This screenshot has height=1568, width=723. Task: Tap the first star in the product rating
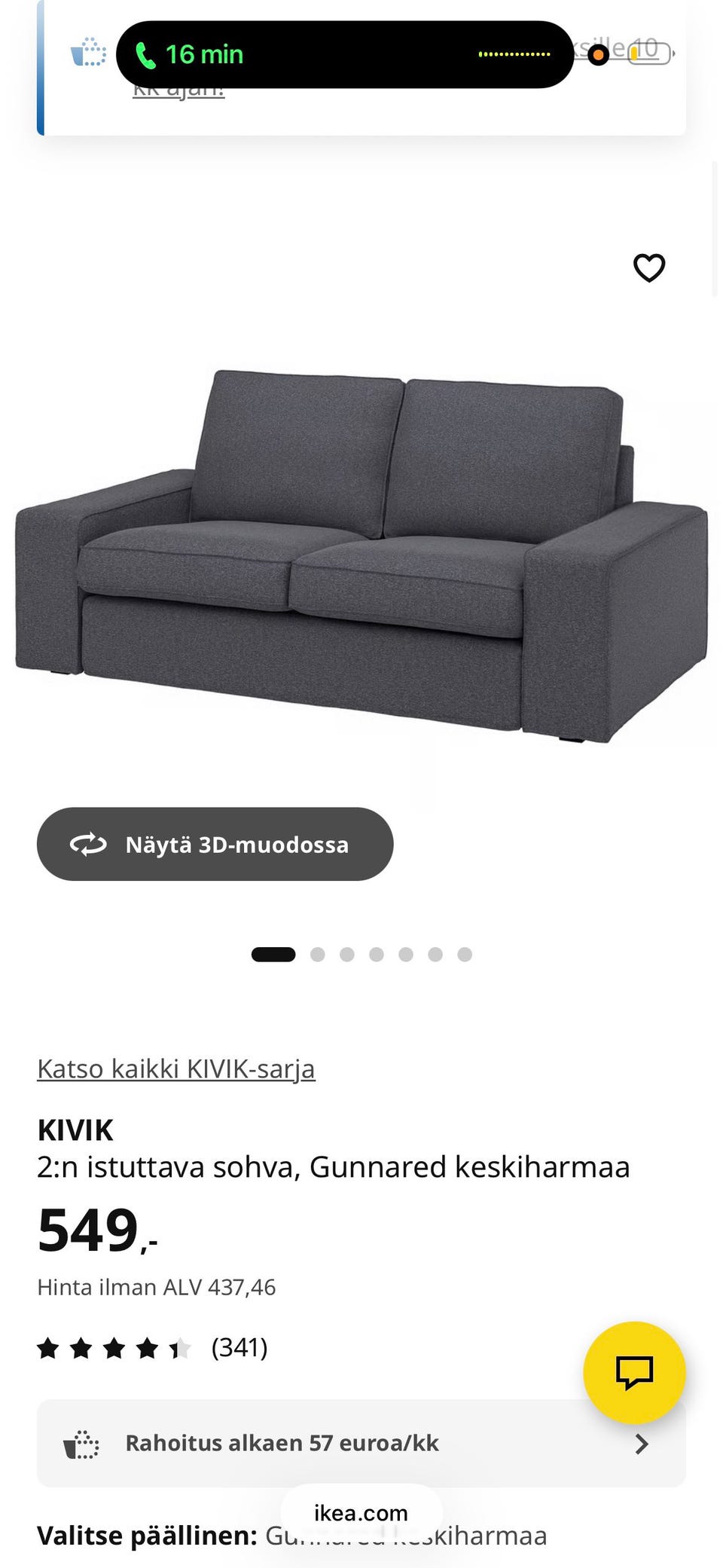50,1348
